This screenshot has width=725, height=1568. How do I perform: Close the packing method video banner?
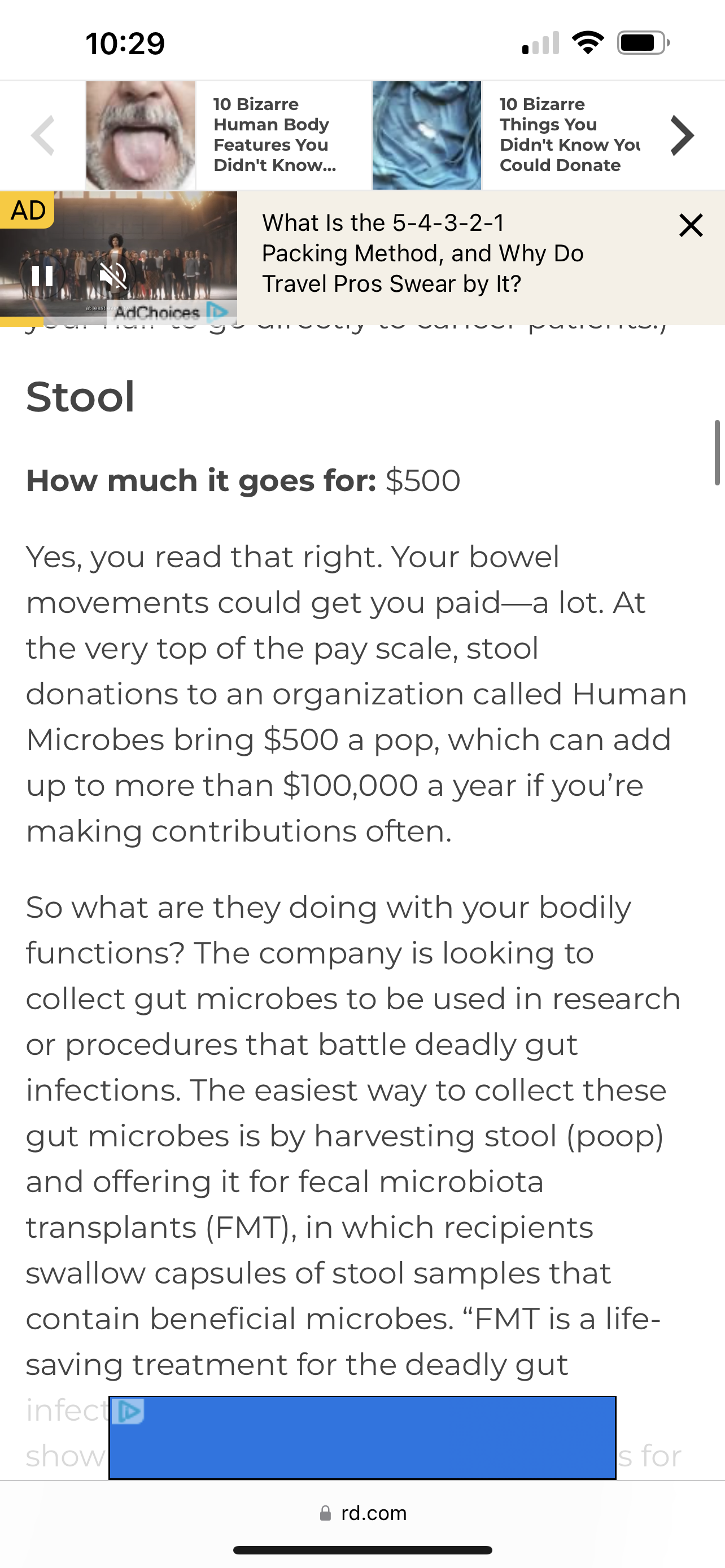(x=691, y=225)
